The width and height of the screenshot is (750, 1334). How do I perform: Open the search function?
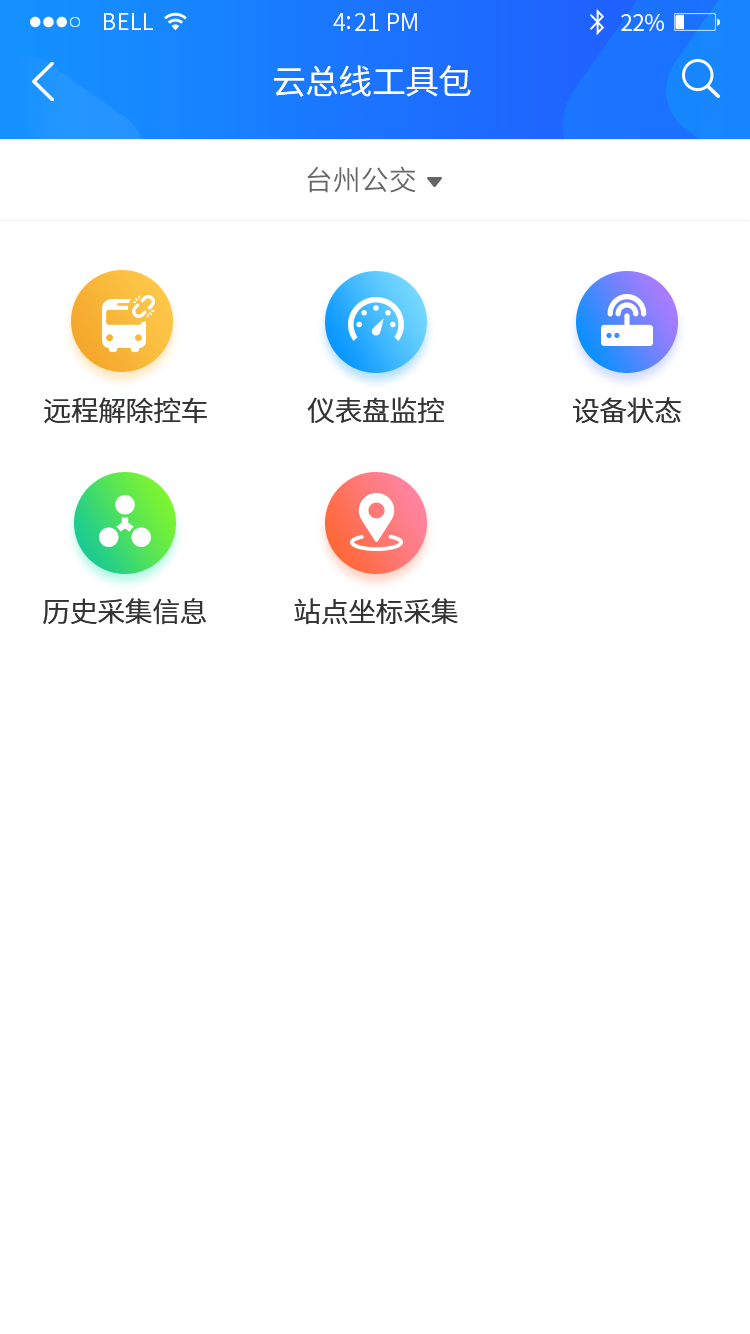[700, 80]
